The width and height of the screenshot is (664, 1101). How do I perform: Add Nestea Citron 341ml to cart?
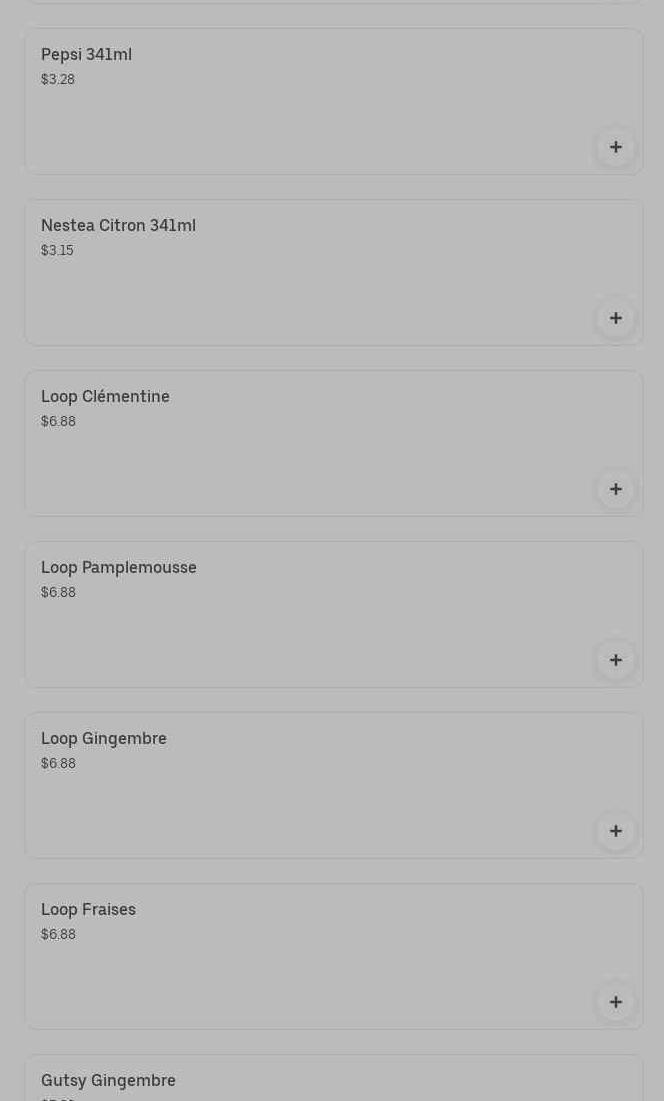pyautogui.click(x=615, y=319)
